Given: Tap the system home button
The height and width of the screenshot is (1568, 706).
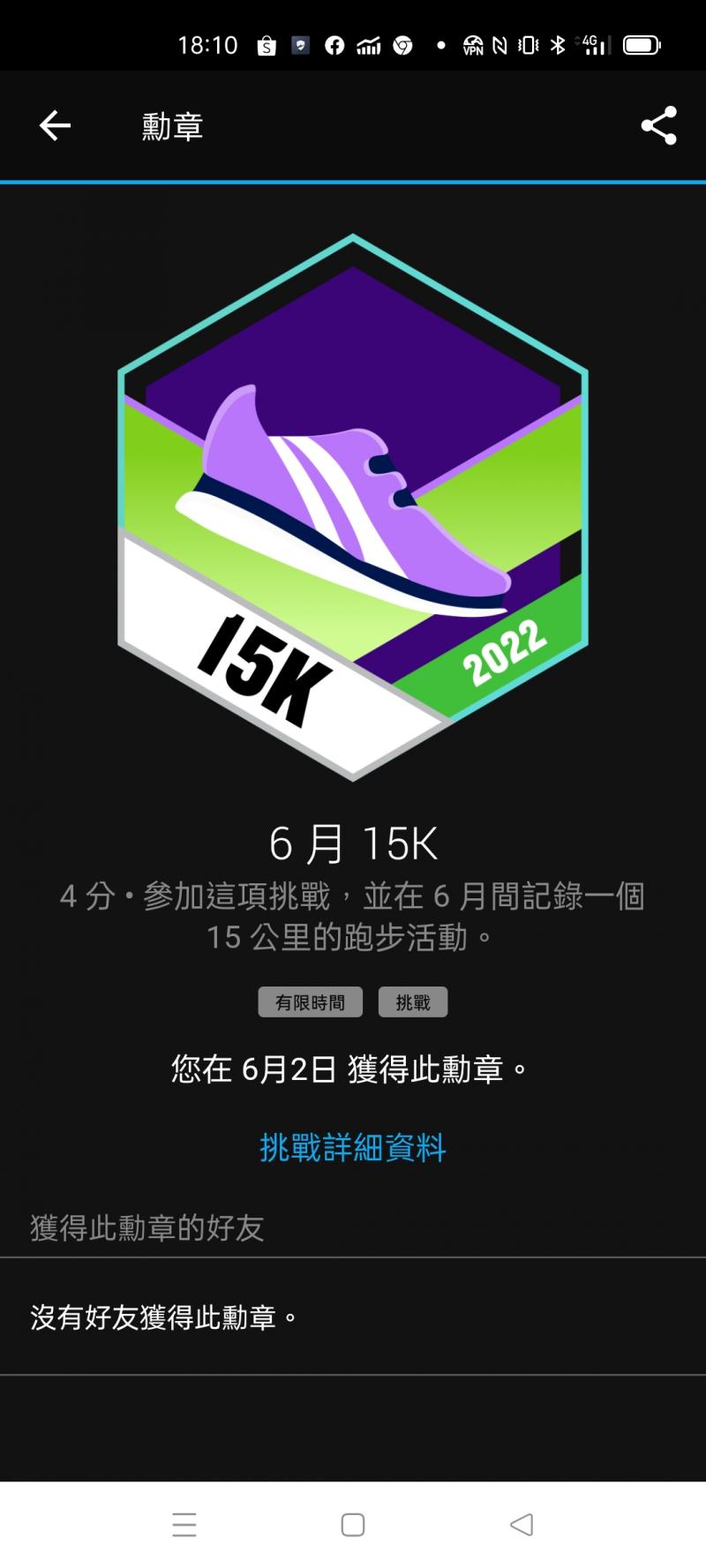Looking at the screenshot, I should pos(353,1525).
